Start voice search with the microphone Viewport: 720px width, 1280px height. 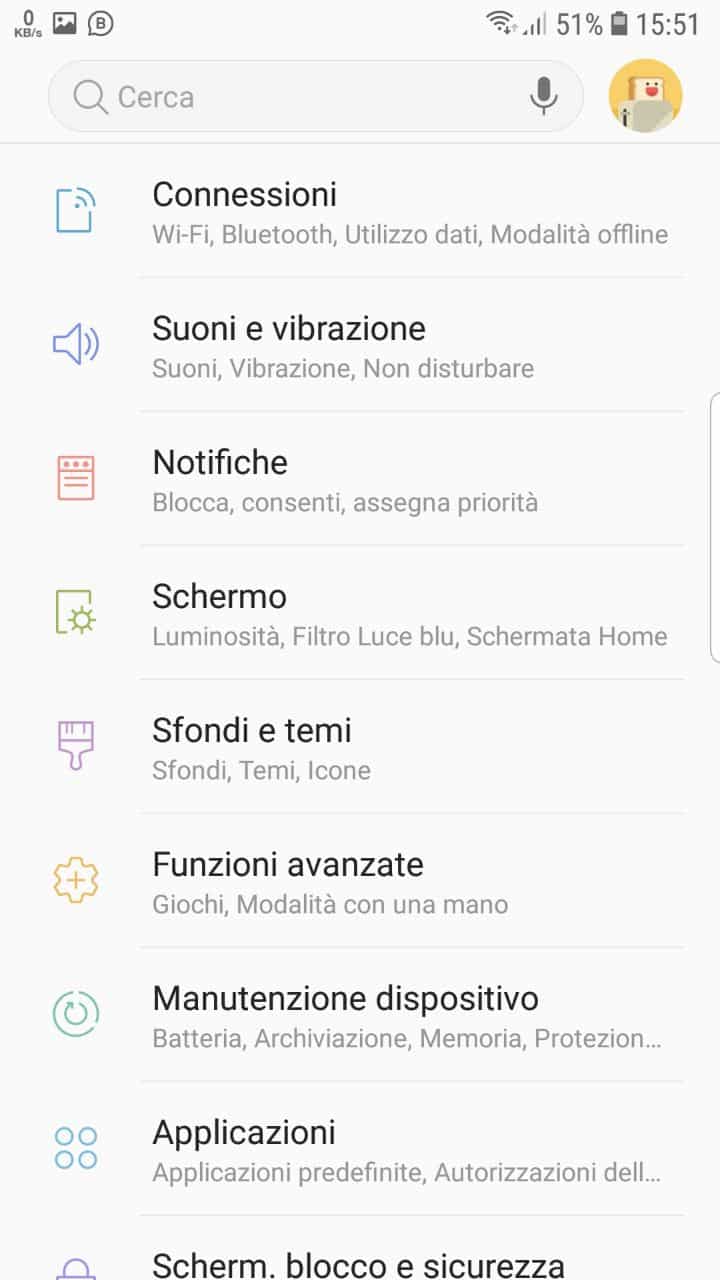543,96
